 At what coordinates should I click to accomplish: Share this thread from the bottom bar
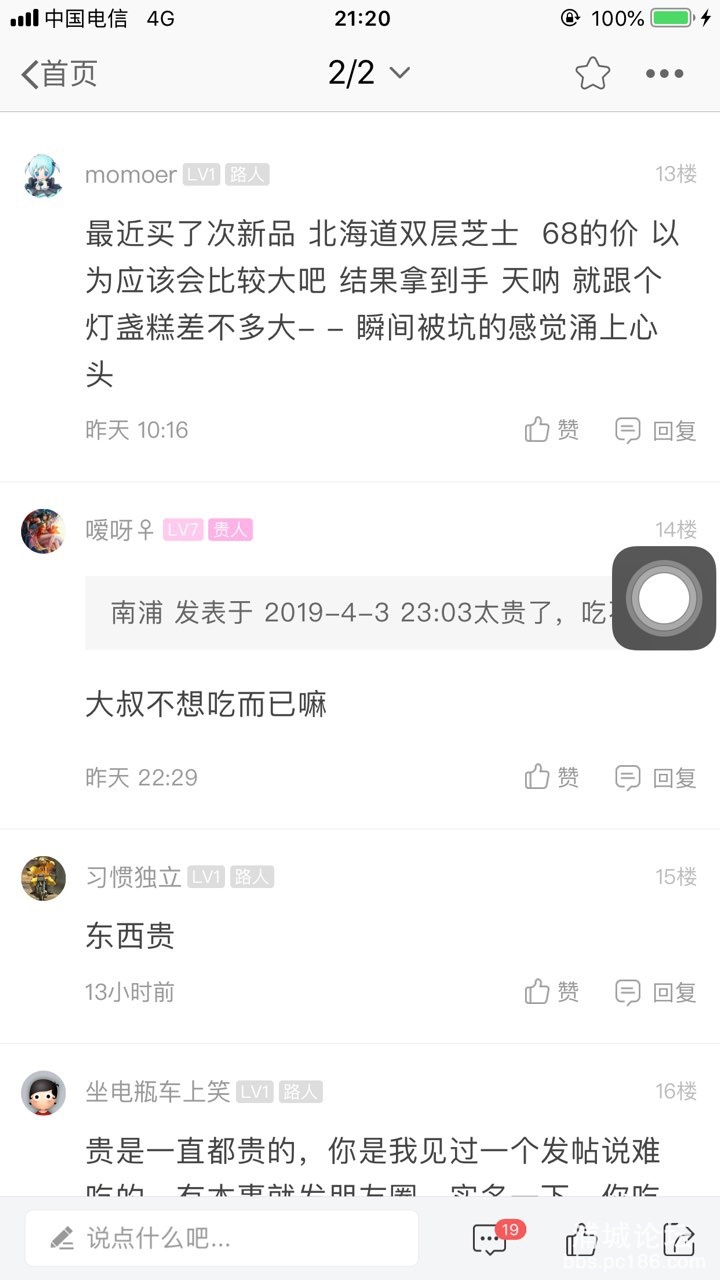pos(679,1239)
